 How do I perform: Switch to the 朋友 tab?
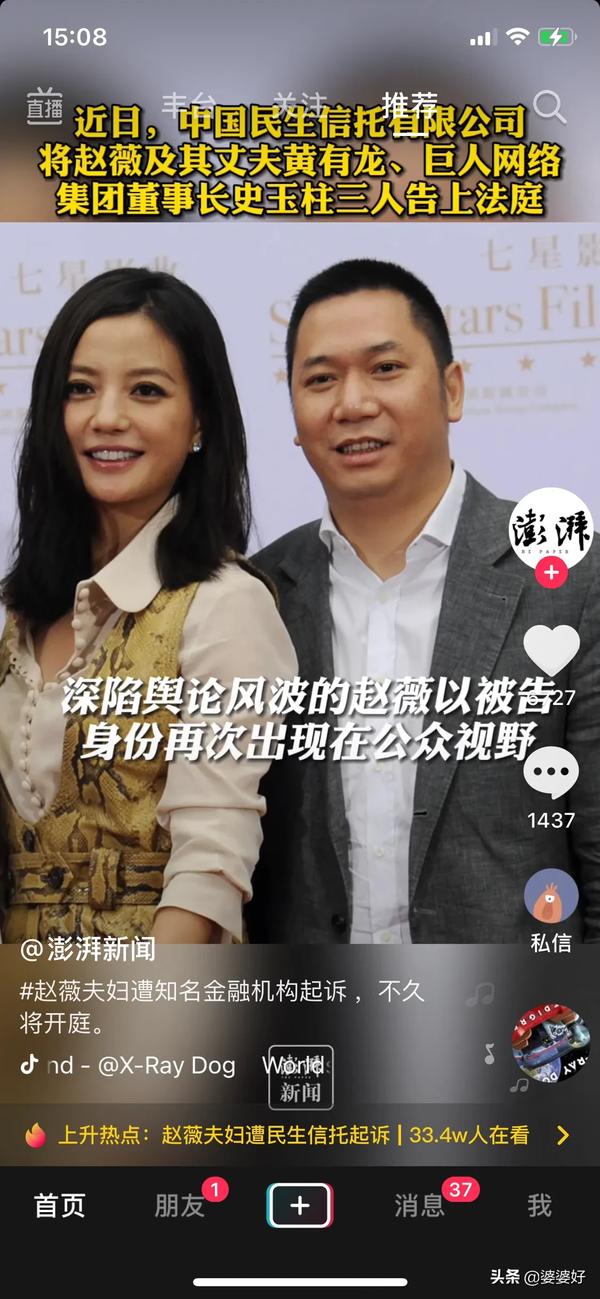[x=180, y=1205]
